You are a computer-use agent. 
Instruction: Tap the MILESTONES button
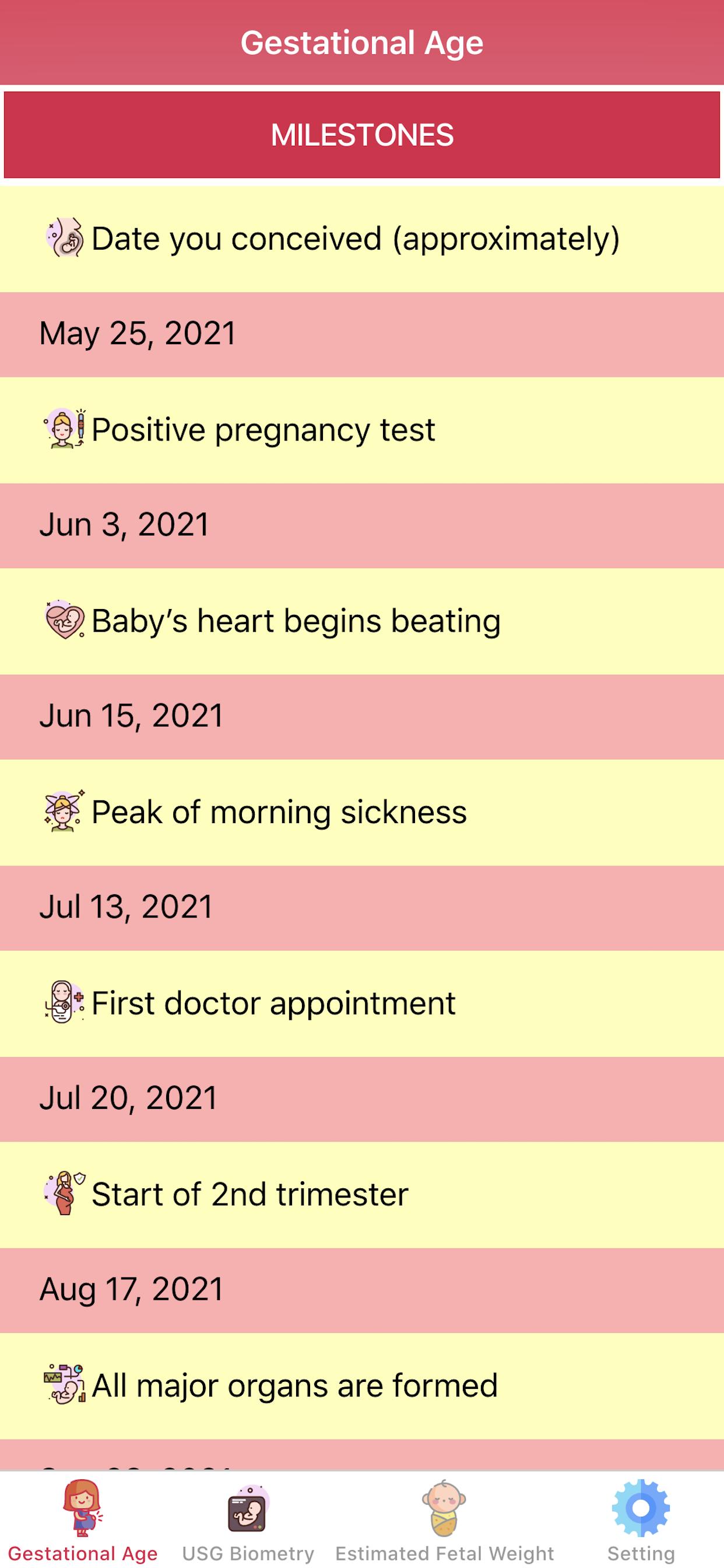tap(362, 135)
